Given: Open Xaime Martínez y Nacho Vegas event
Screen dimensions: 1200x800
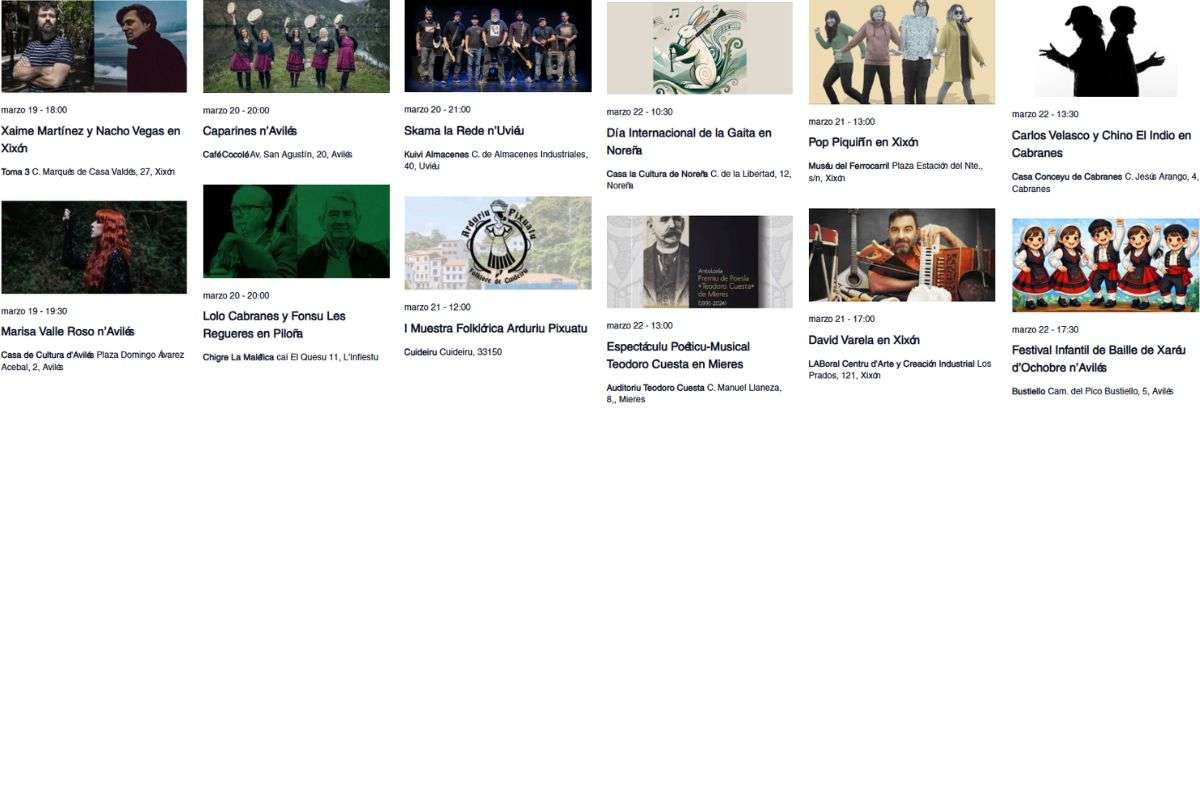Looking at the screenshot, I should coord(91,139).
